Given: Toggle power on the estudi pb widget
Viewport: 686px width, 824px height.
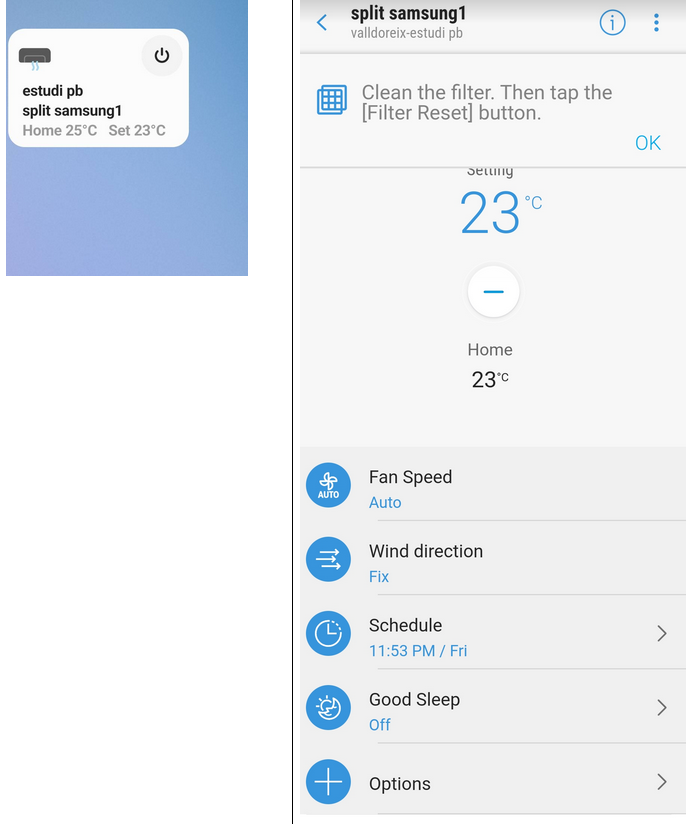Looking at the screenshot, I should [162, 55].
